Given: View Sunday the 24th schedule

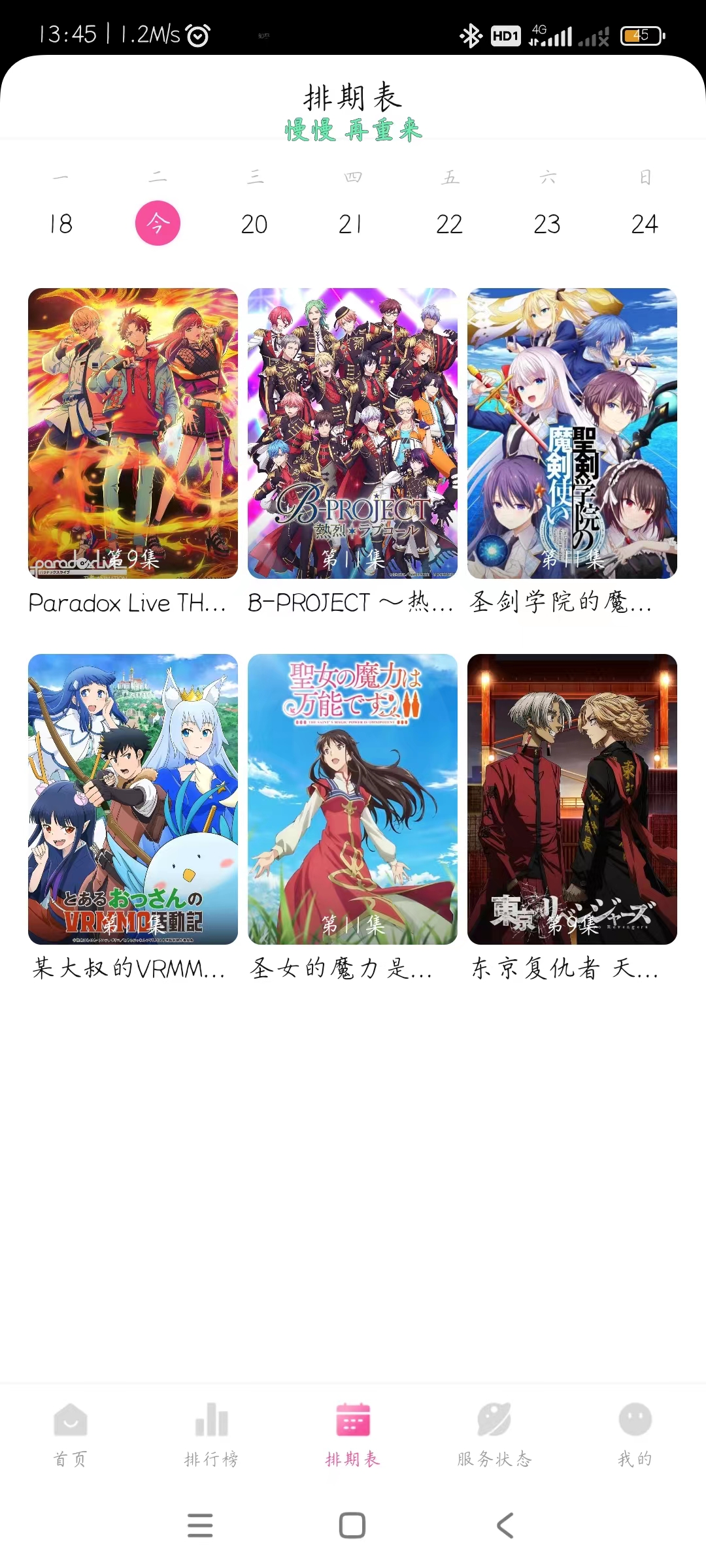Looking at the screenshot, I should (645, 224).
